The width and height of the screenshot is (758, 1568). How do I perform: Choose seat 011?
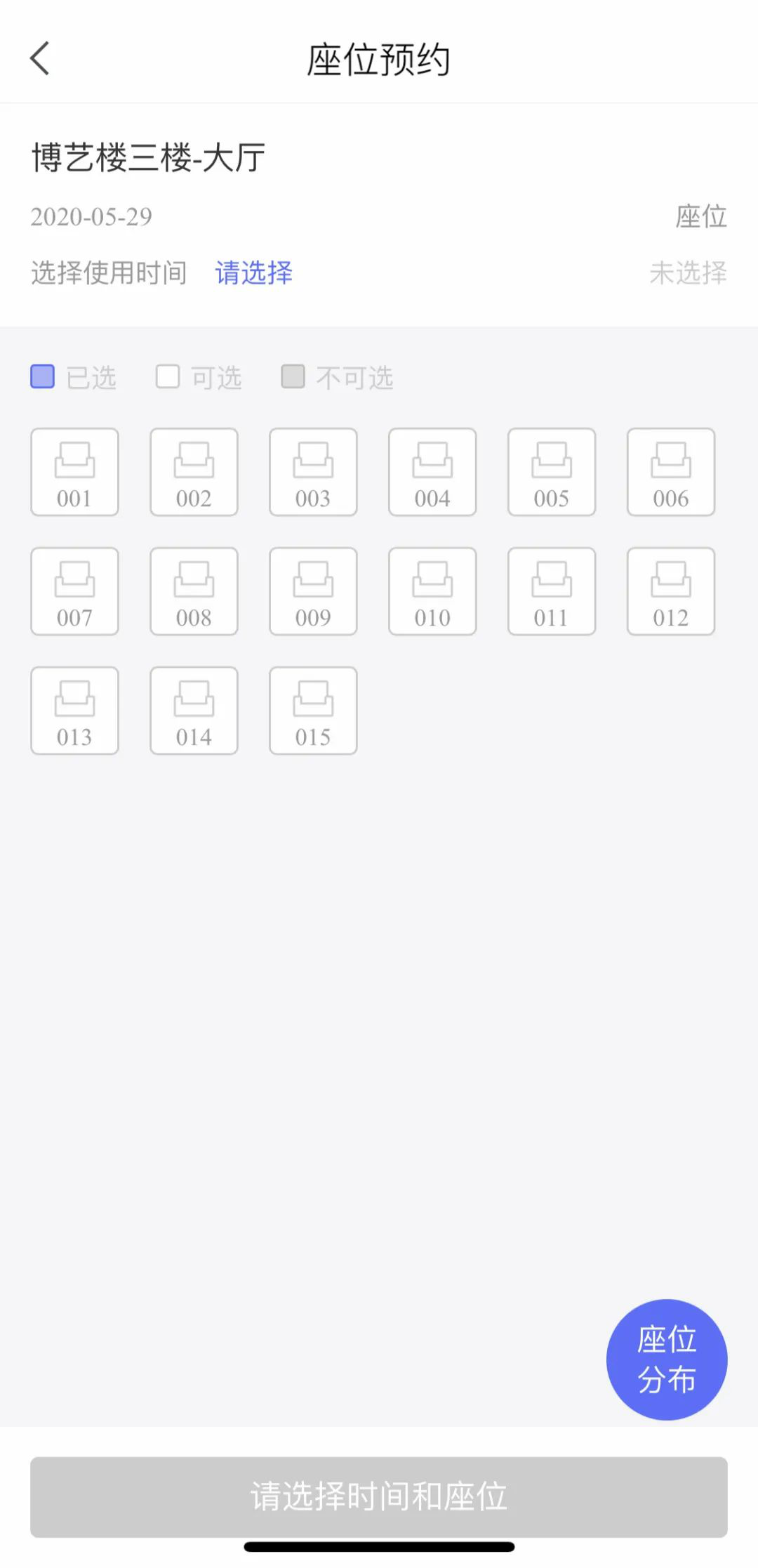point(552,591)
